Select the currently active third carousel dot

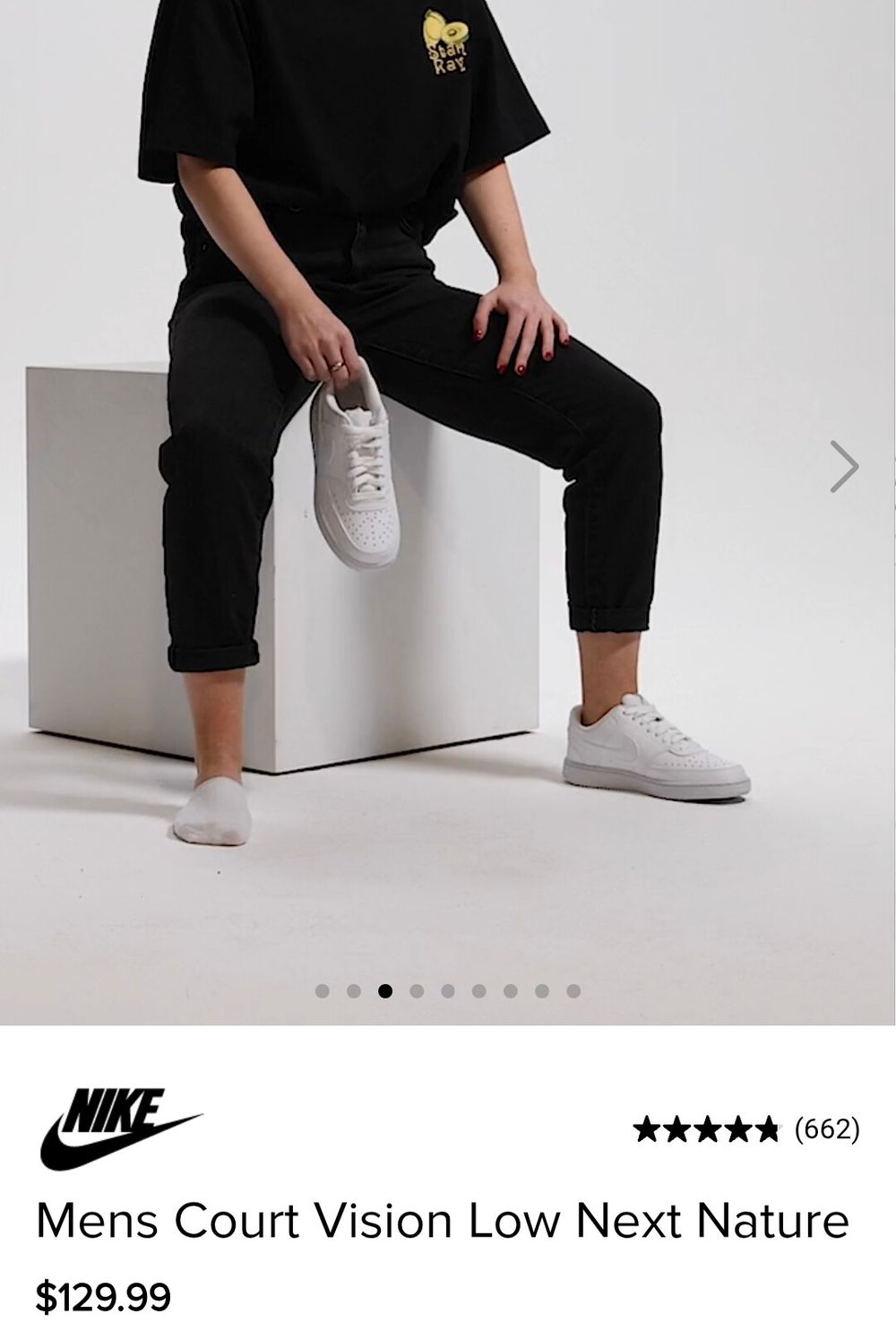pyautogui.click(x=385, y=990)
